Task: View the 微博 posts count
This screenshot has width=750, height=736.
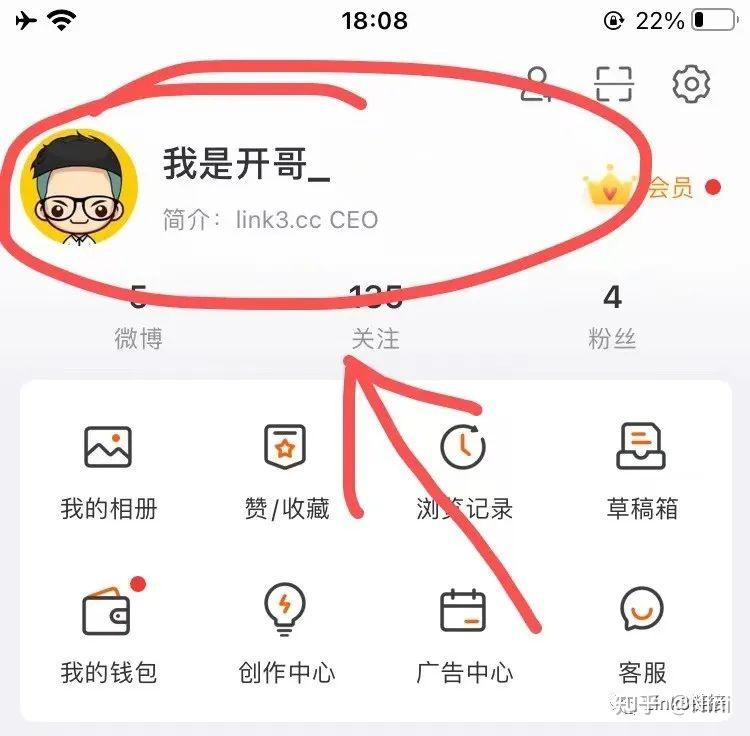Action: 138,318
